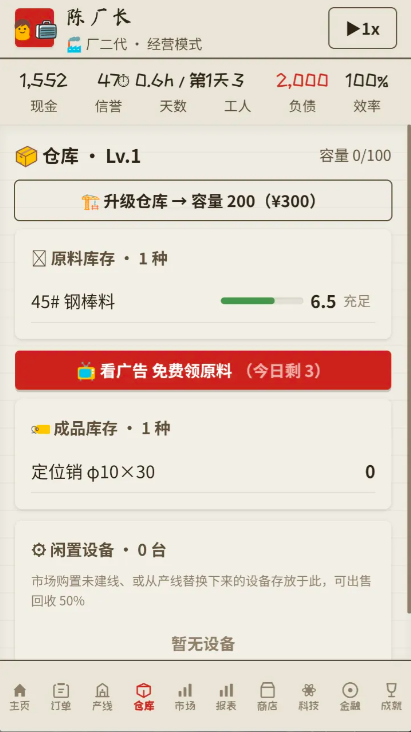Watch an ad for free raw materials
The image size is (411, 732).
(203, 371)
